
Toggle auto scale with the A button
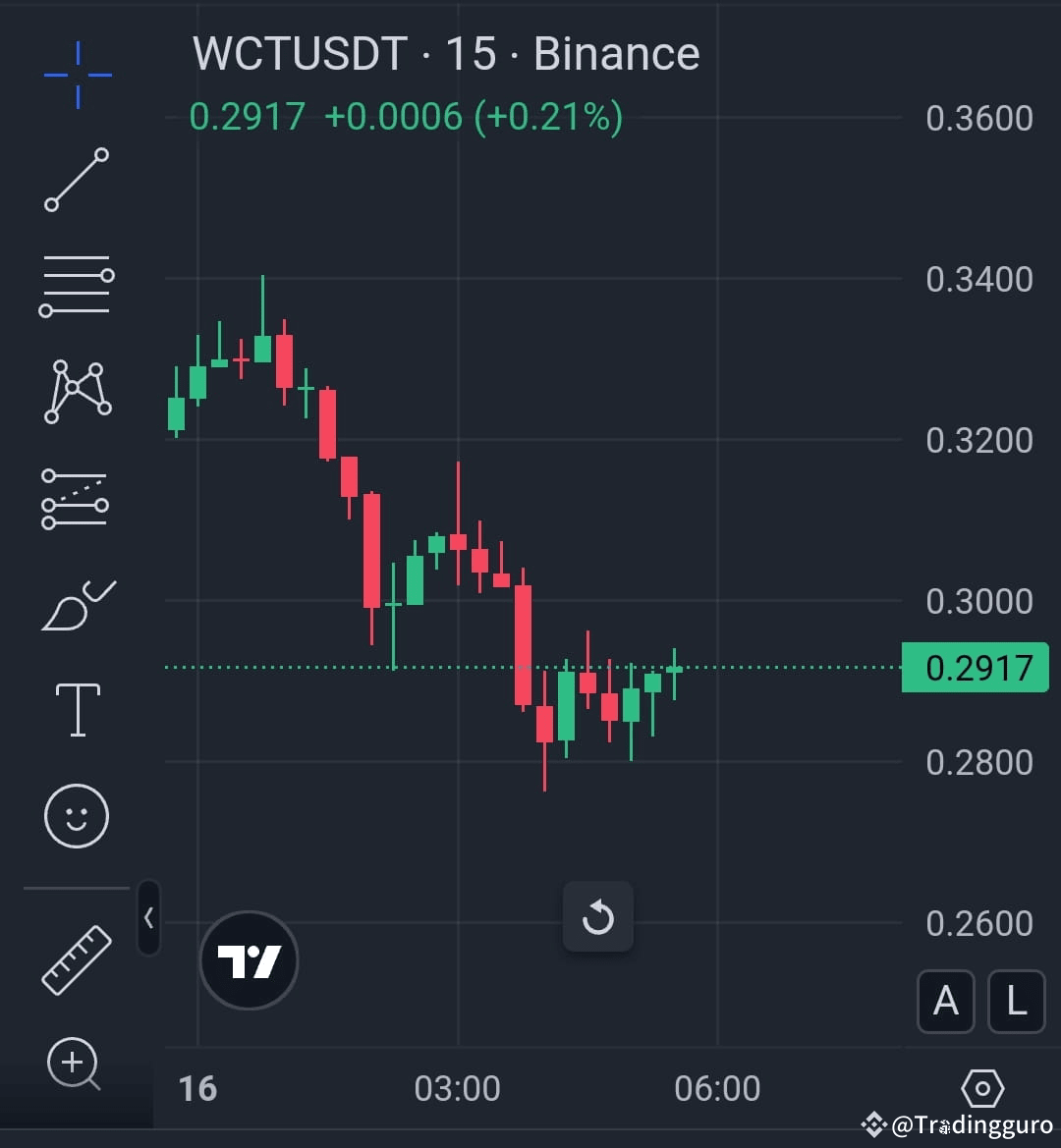click(x=945, y=1002)
